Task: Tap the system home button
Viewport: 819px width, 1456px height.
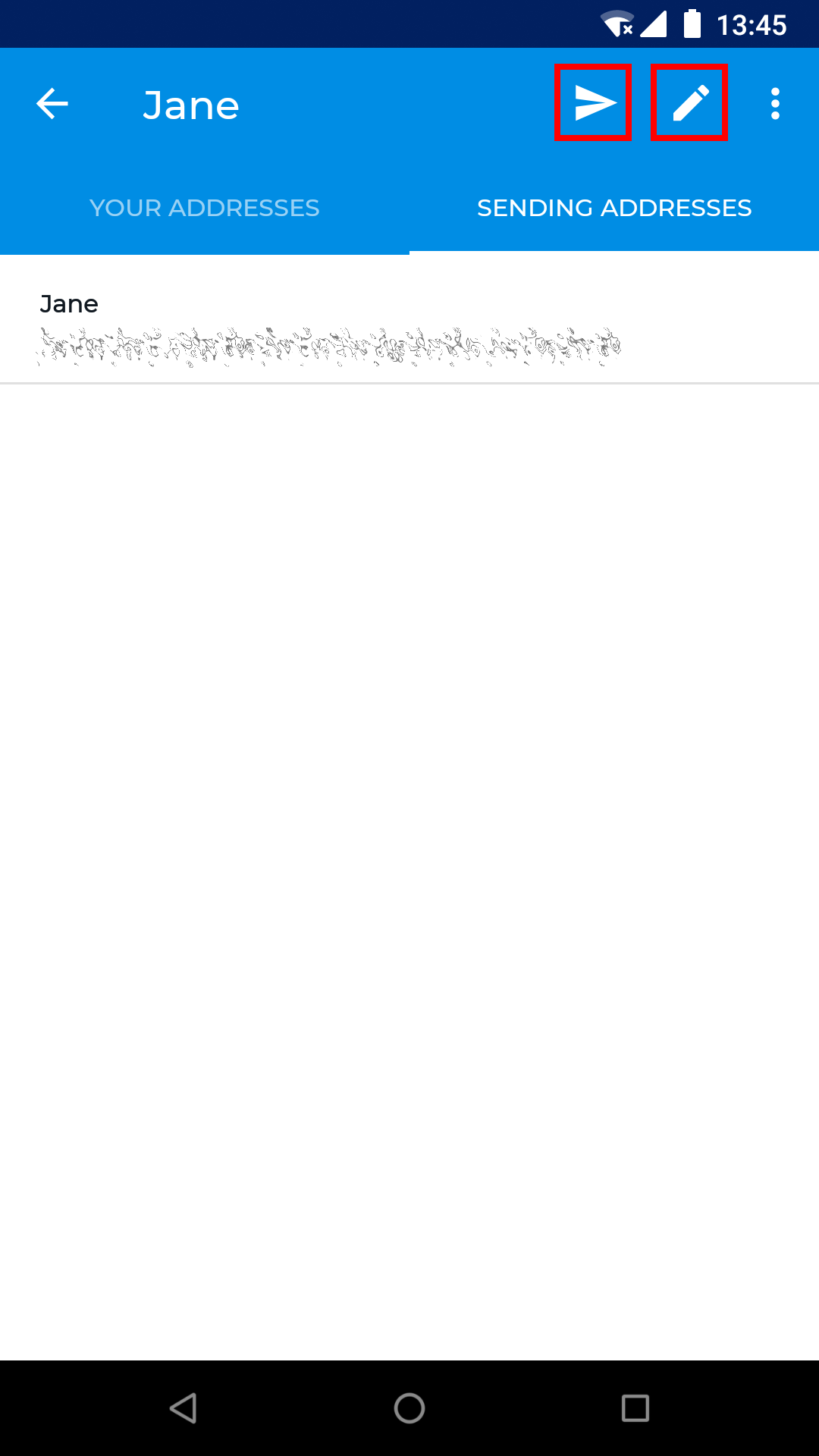Action: point(409,1408)
